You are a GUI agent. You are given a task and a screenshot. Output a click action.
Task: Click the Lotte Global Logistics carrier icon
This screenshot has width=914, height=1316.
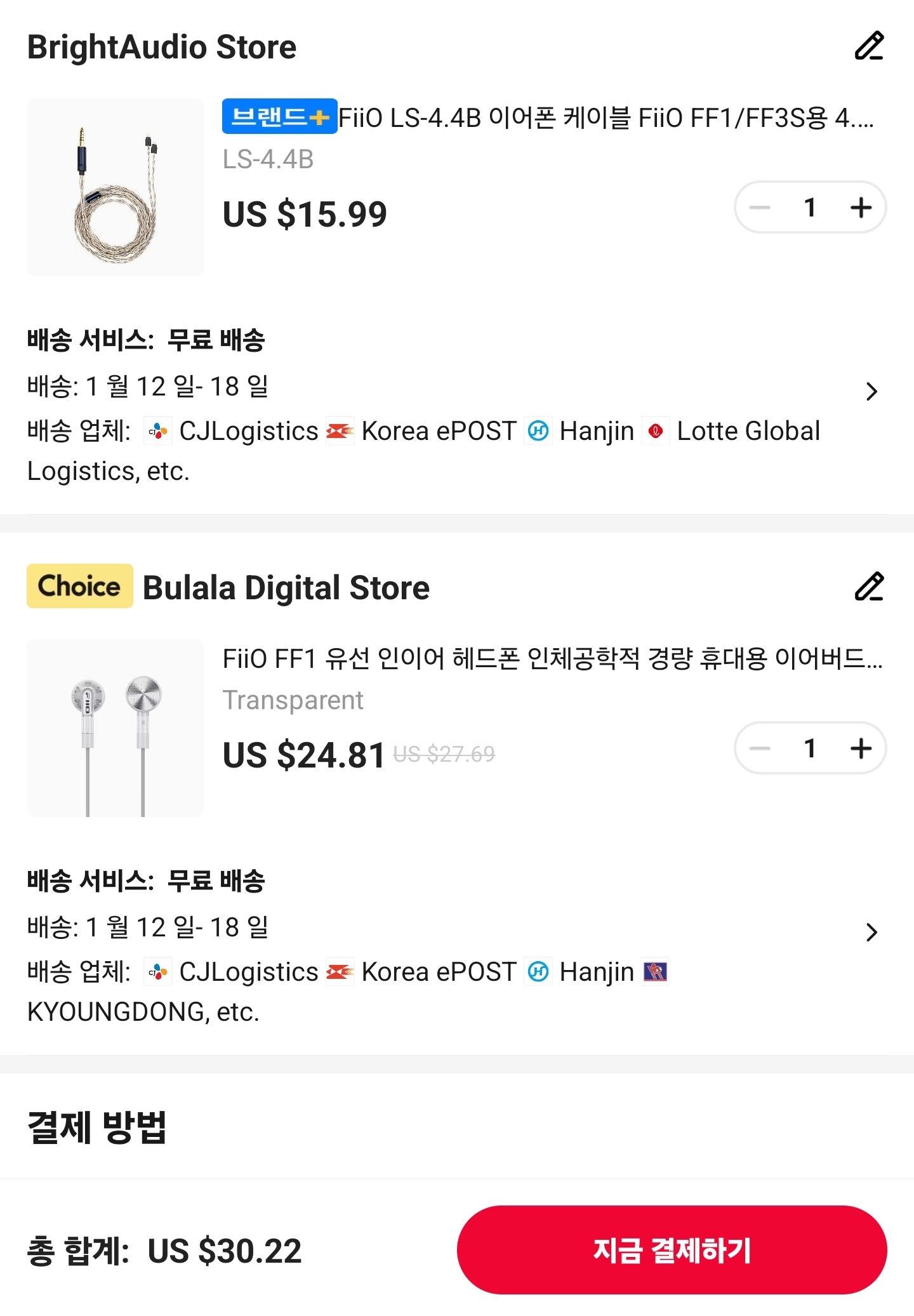click(655, 430)
